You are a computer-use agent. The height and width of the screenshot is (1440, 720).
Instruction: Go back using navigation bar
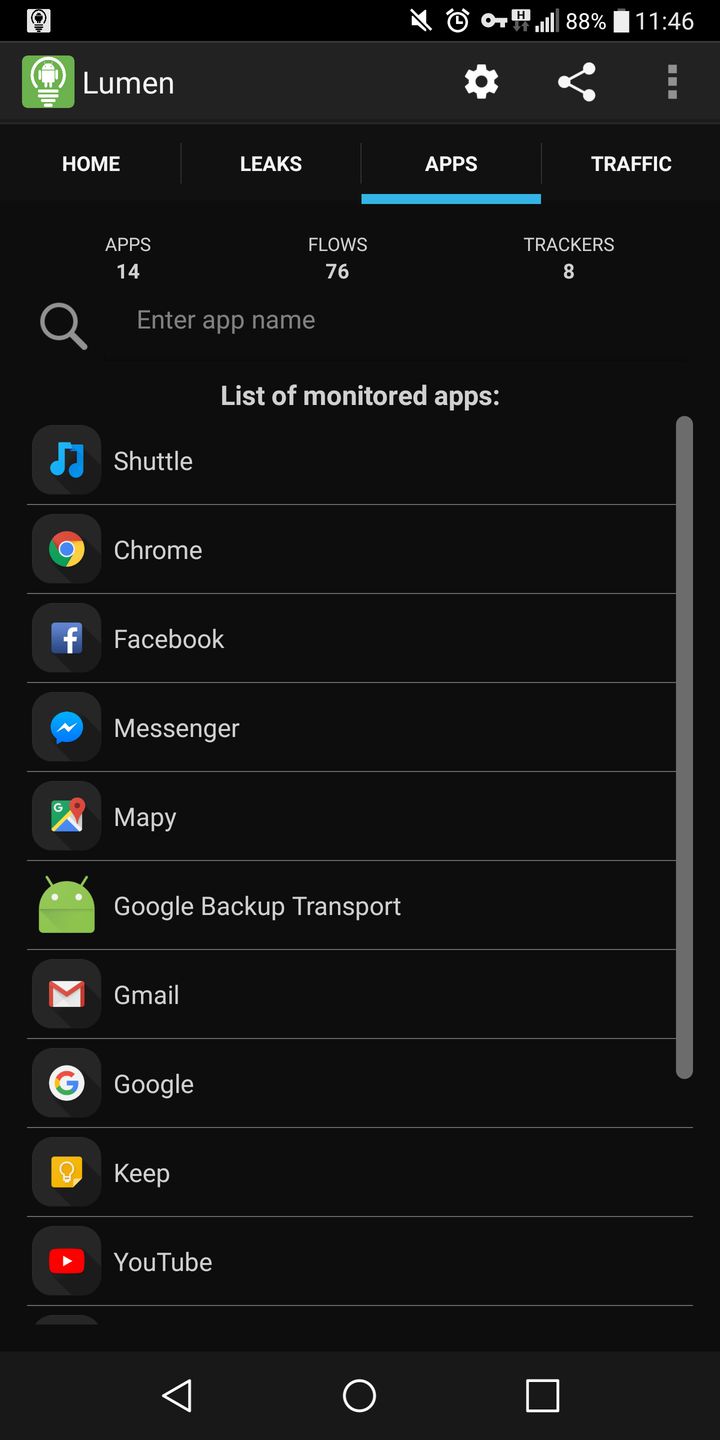pos(177,1395)
